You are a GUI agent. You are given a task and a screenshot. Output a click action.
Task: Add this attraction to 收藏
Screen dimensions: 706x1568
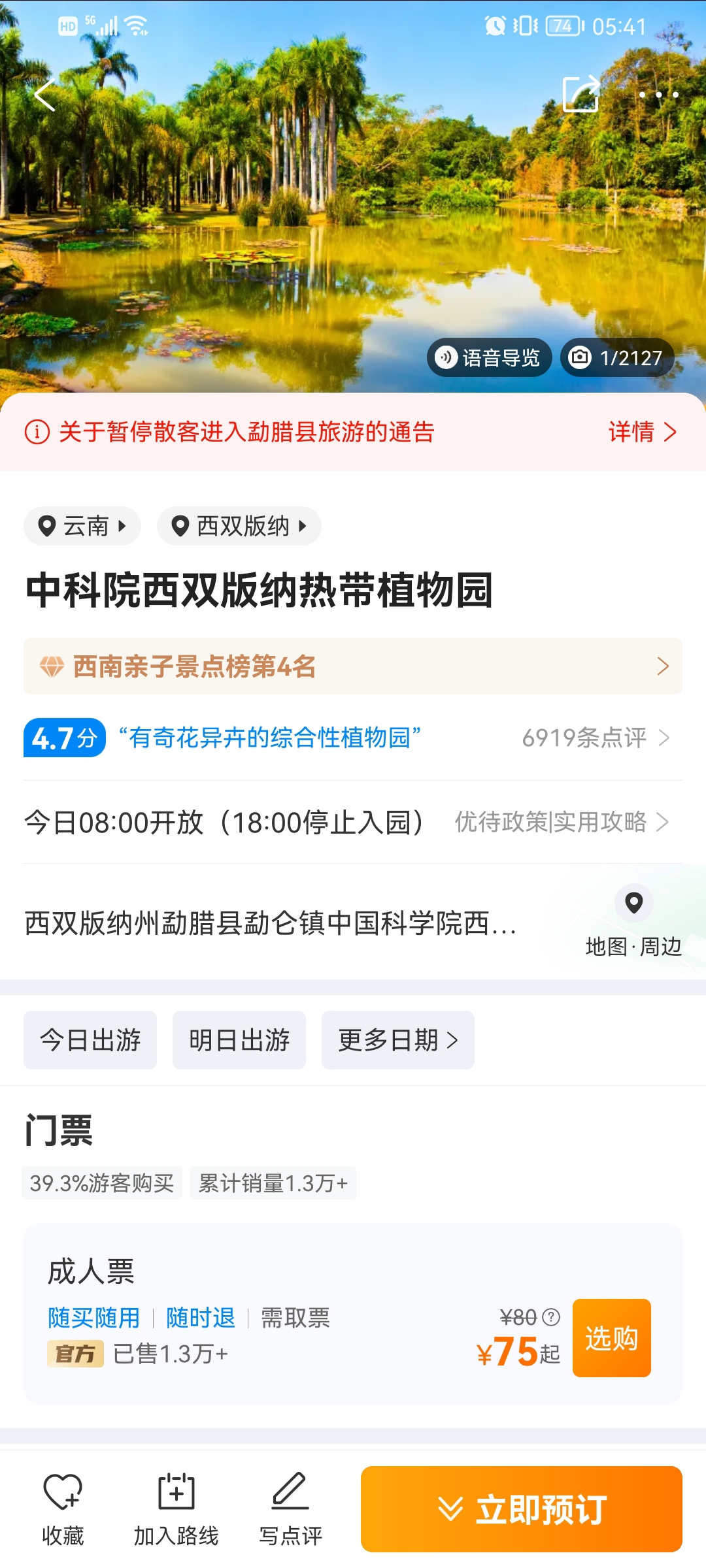point(63,1509)
